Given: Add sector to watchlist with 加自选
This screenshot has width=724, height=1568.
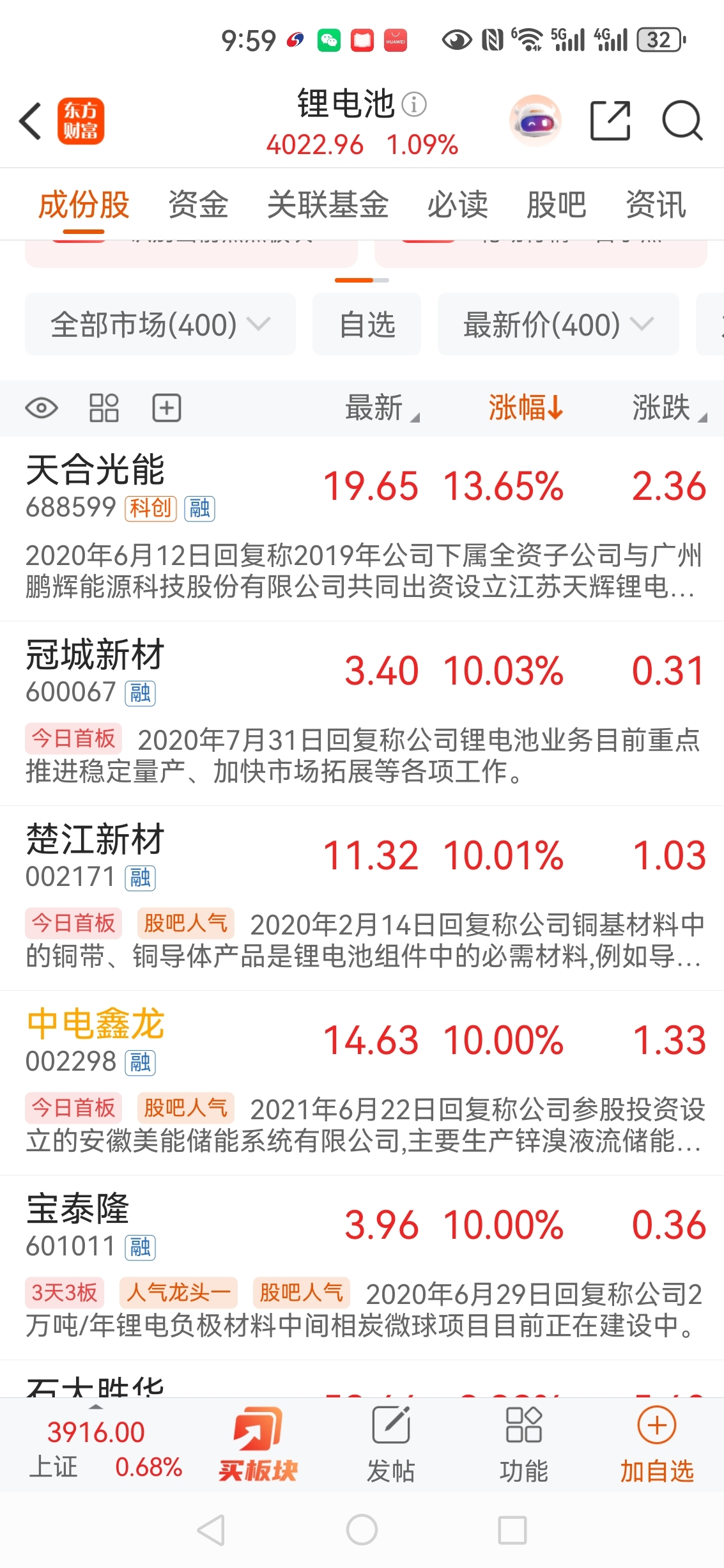Looking at the screenshot, I should 657,1445.
